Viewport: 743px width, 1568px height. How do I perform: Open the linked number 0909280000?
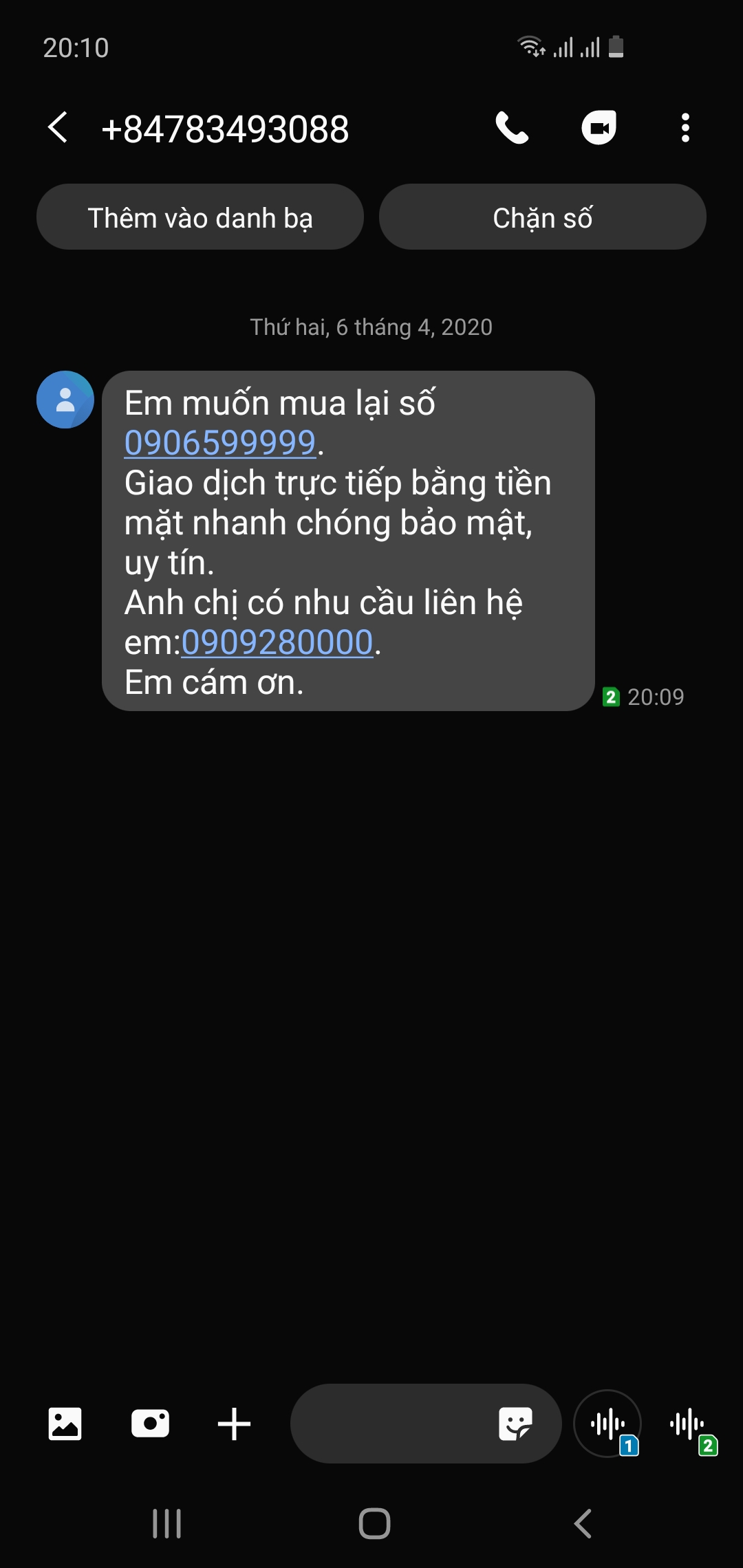(x=277, y=643)
